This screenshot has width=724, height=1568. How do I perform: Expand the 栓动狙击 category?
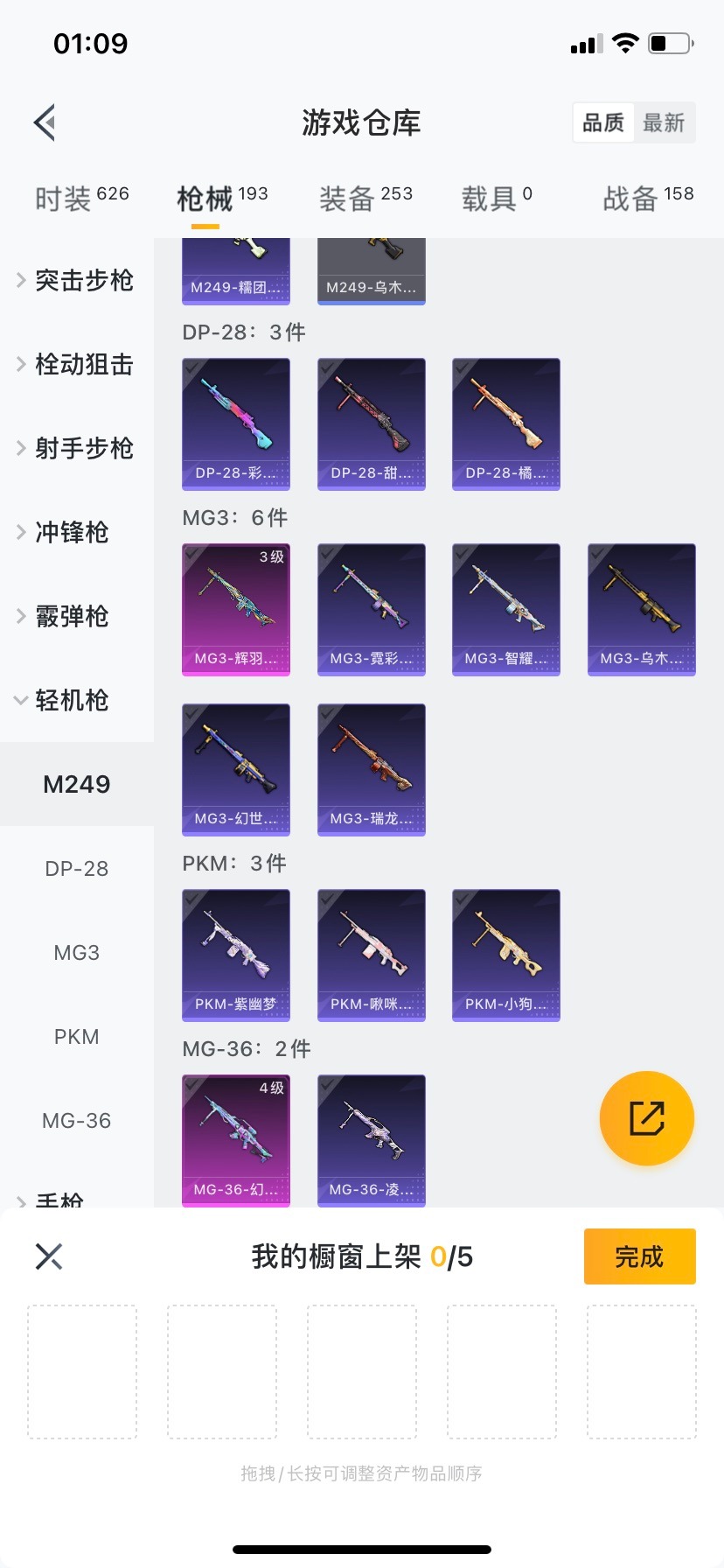75,364
